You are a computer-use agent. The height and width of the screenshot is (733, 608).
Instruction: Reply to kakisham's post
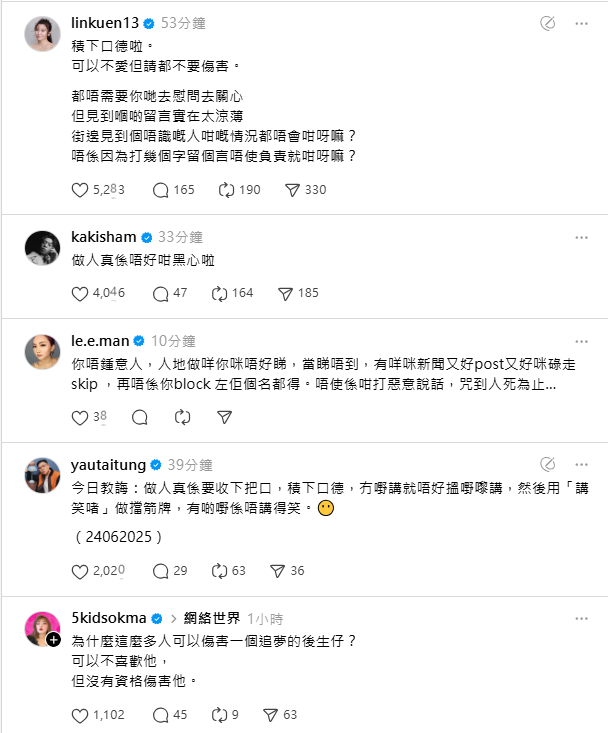(159, 294)
